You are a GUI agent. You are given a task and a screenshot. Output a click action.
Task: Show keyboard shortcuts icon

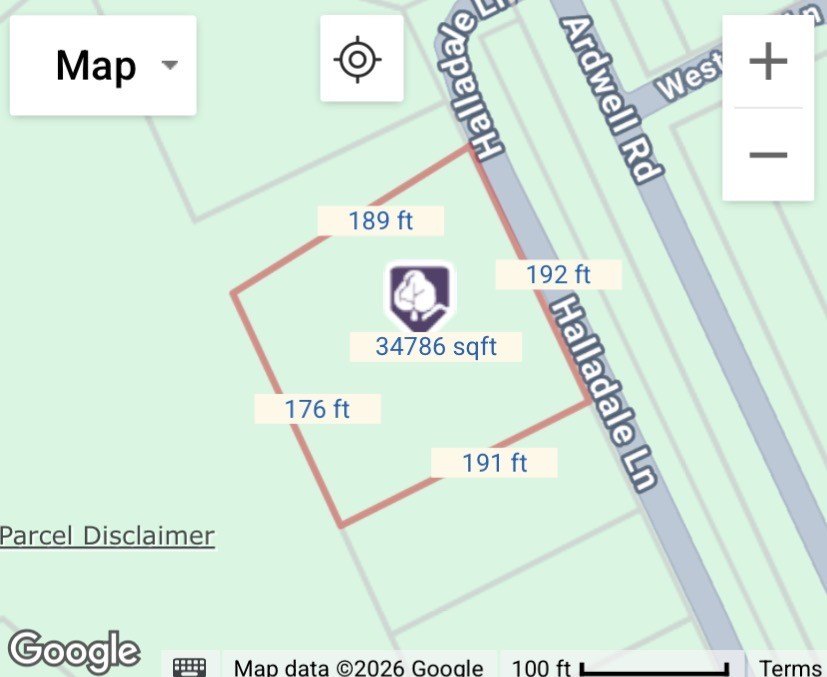tap(190, 667)
